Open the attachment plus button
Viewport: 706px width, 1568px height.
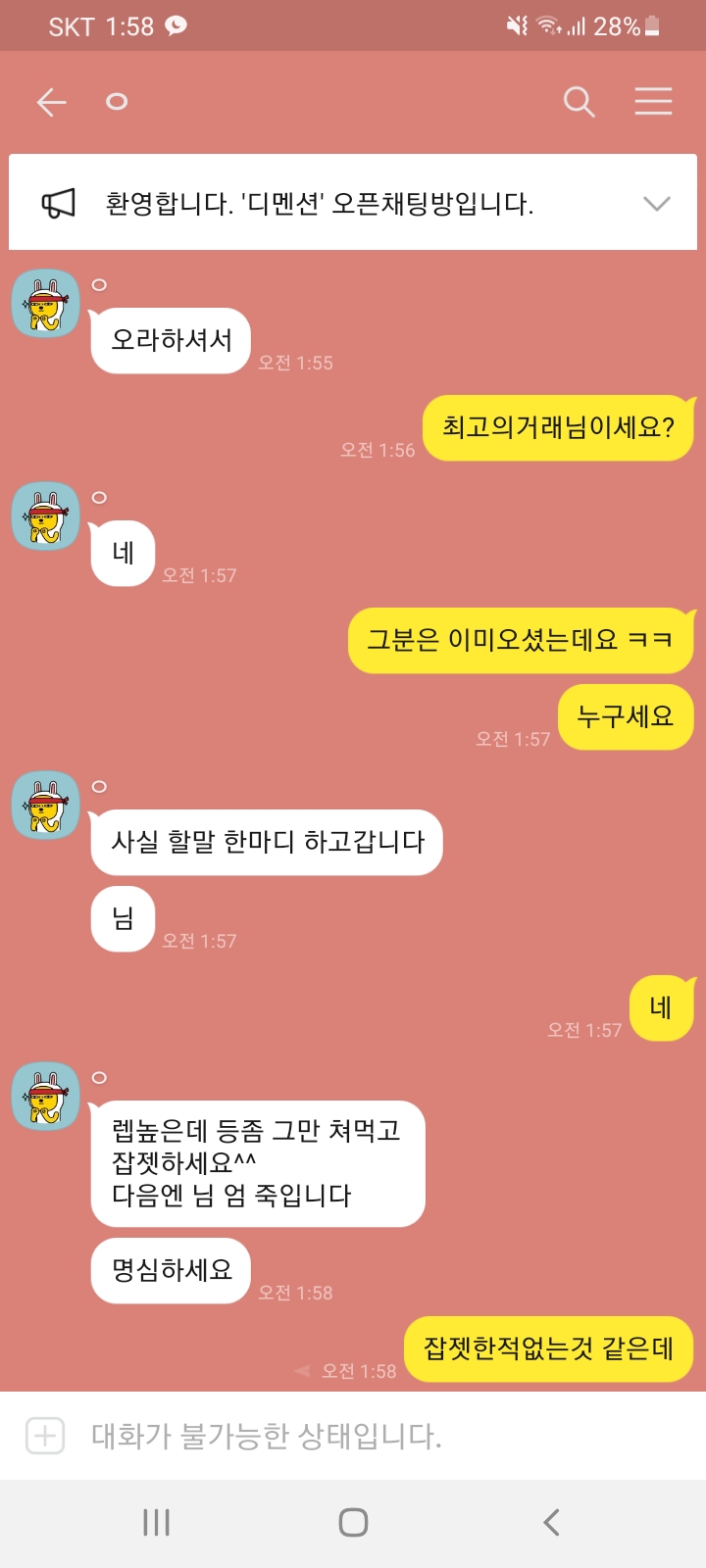[45, 1436]
